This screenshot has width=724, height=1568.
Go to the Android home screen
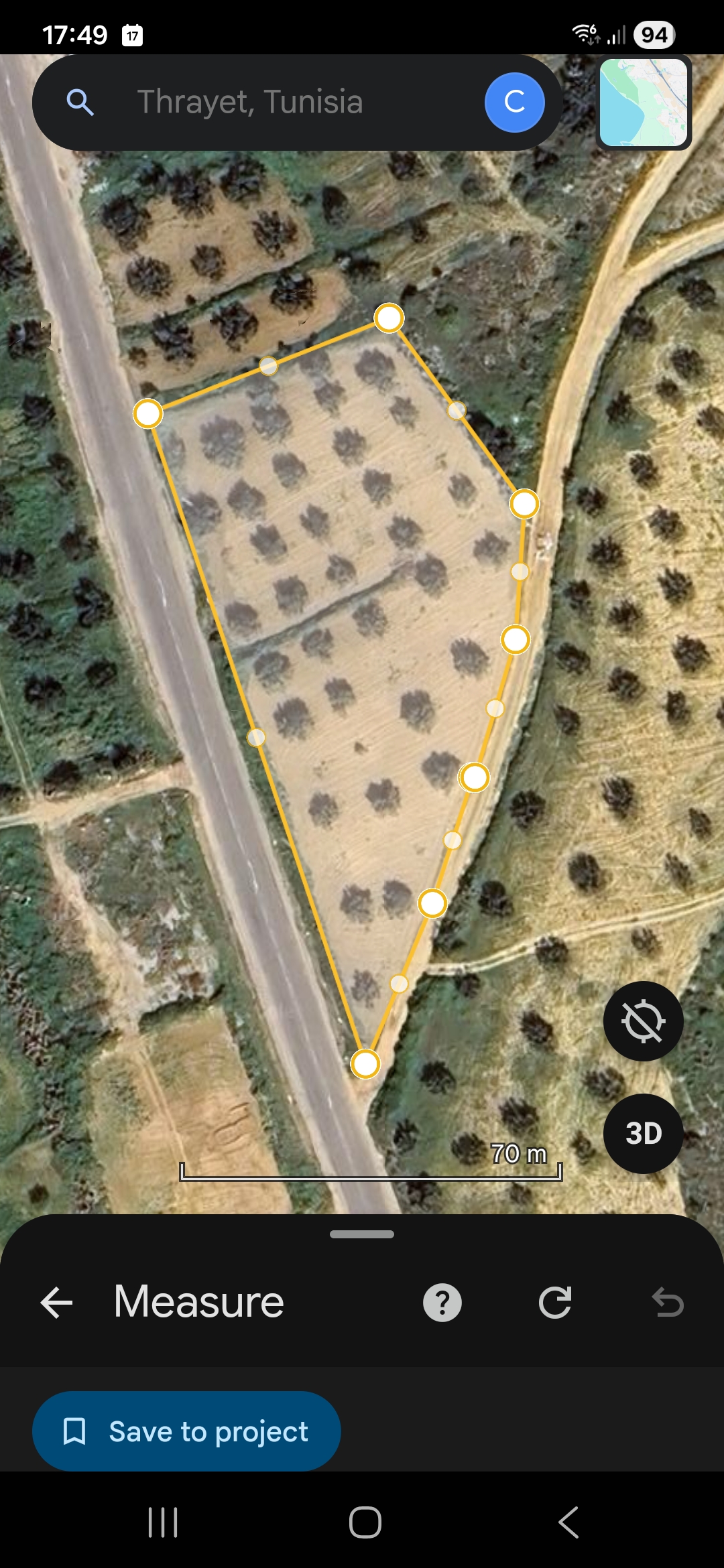coord(365,1522)
